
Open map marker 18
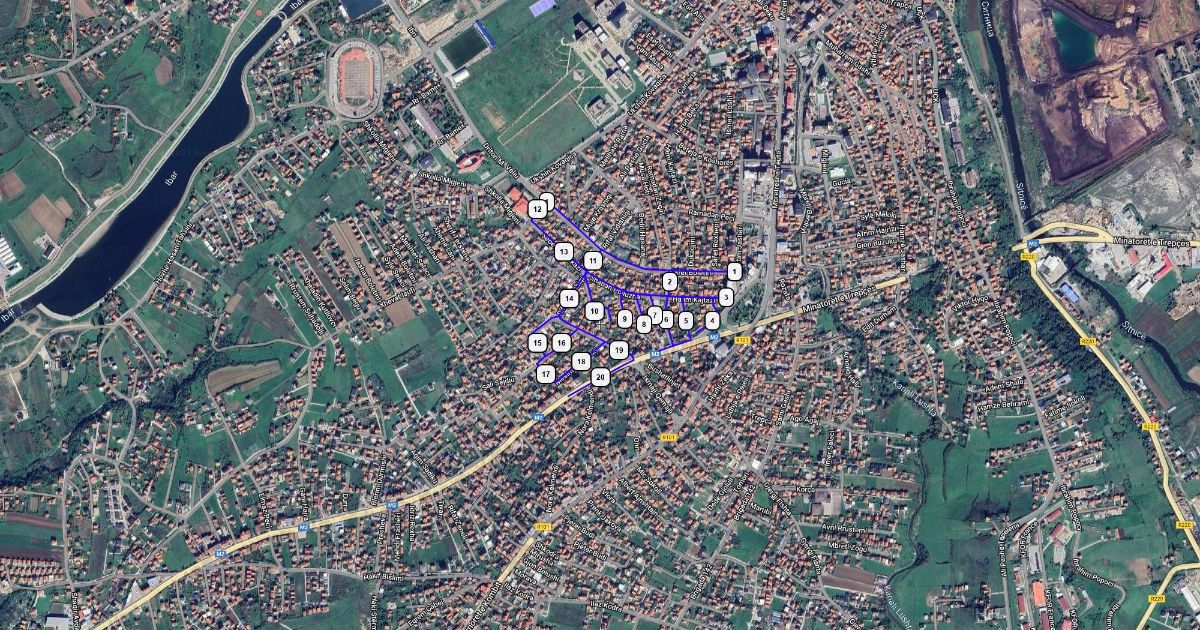pyautogui.click(x=581, y=361)
